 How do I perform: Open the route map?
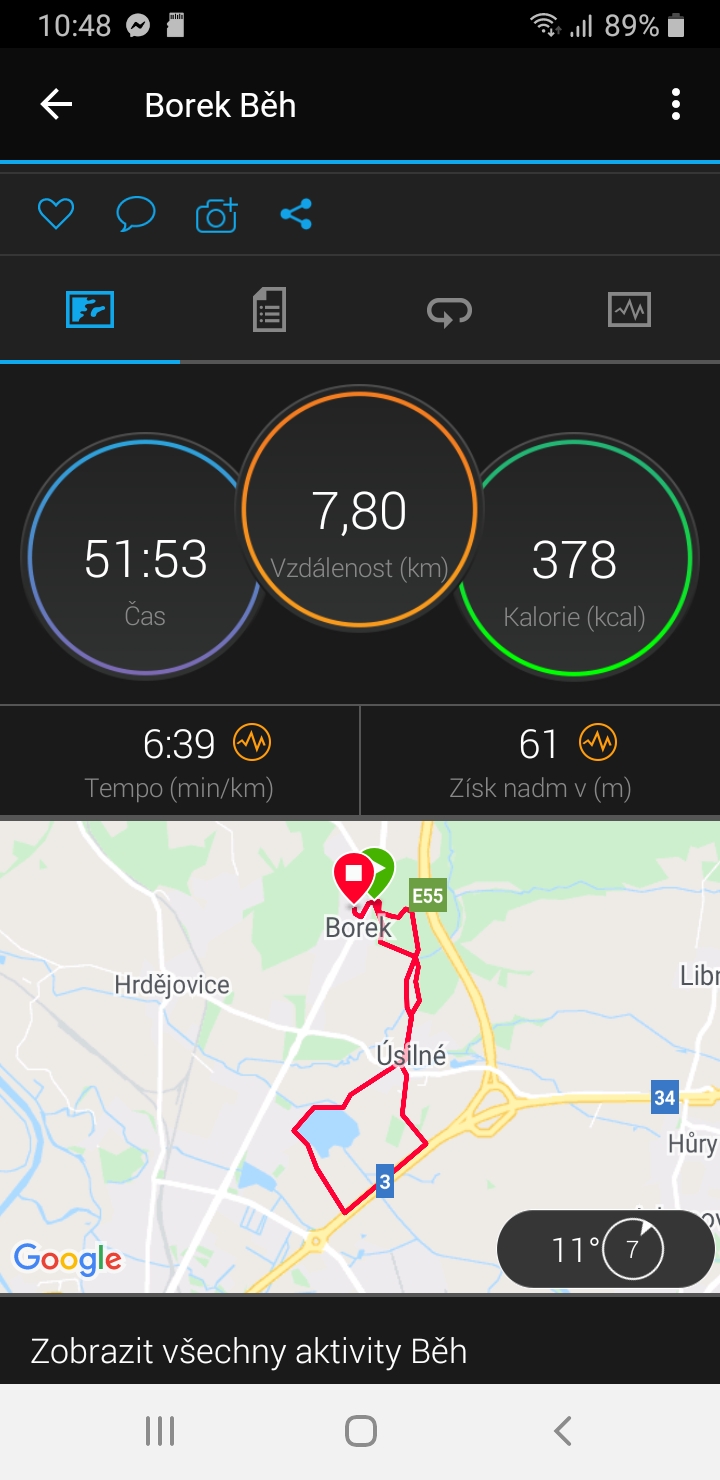(360, 1057)
